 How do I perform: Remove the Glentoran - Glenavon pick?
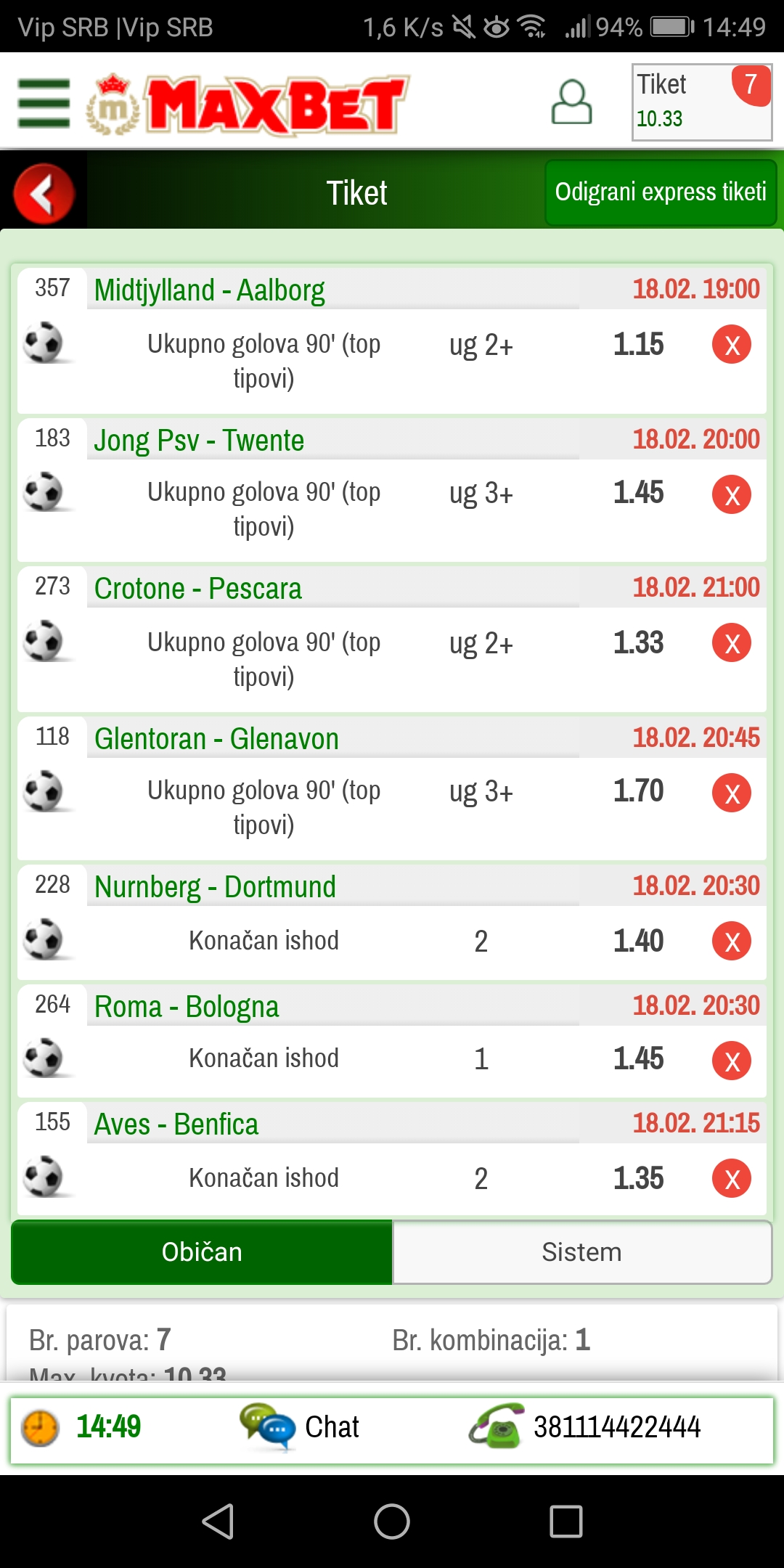point(732,793)
